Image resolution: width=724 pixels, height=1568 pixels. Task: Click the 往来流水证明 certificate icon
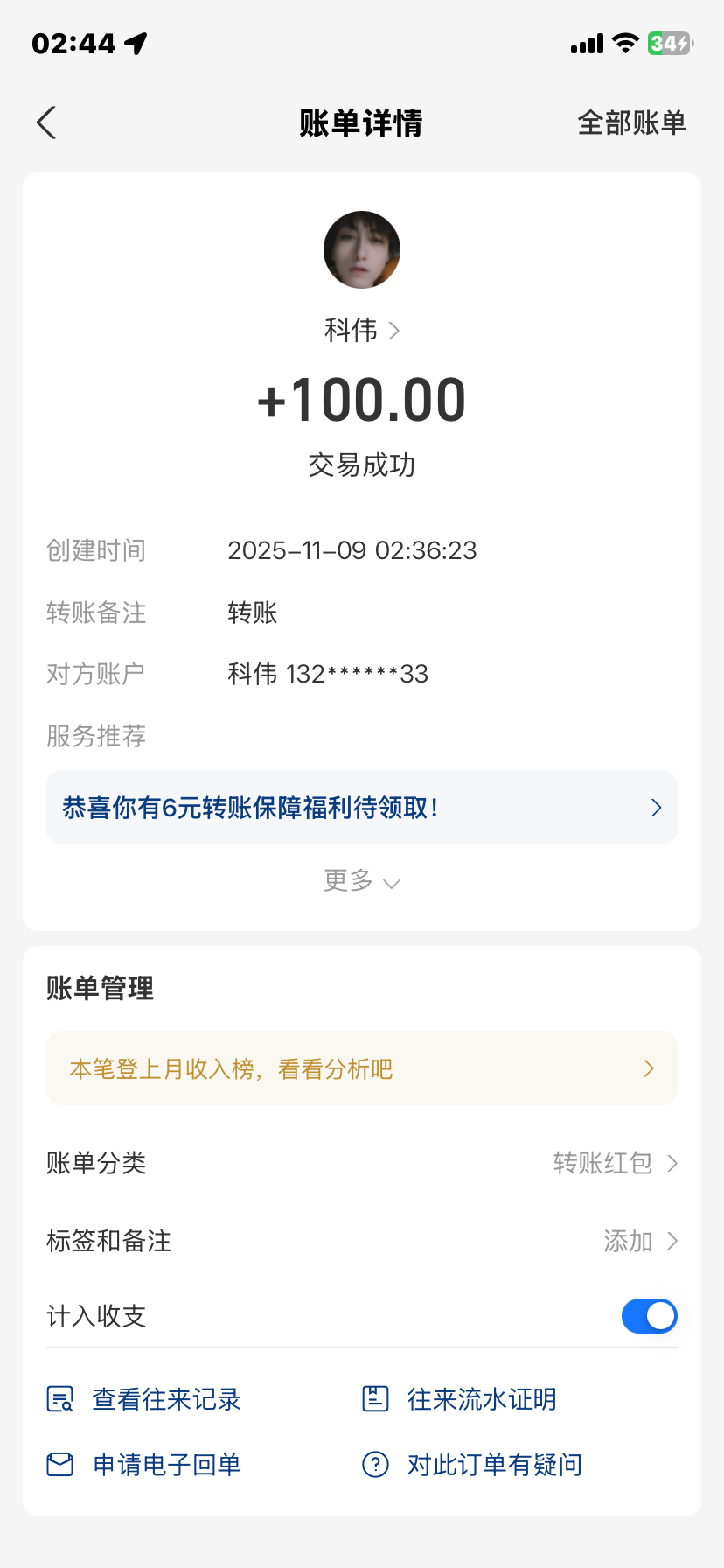(x=374, y=1399)
